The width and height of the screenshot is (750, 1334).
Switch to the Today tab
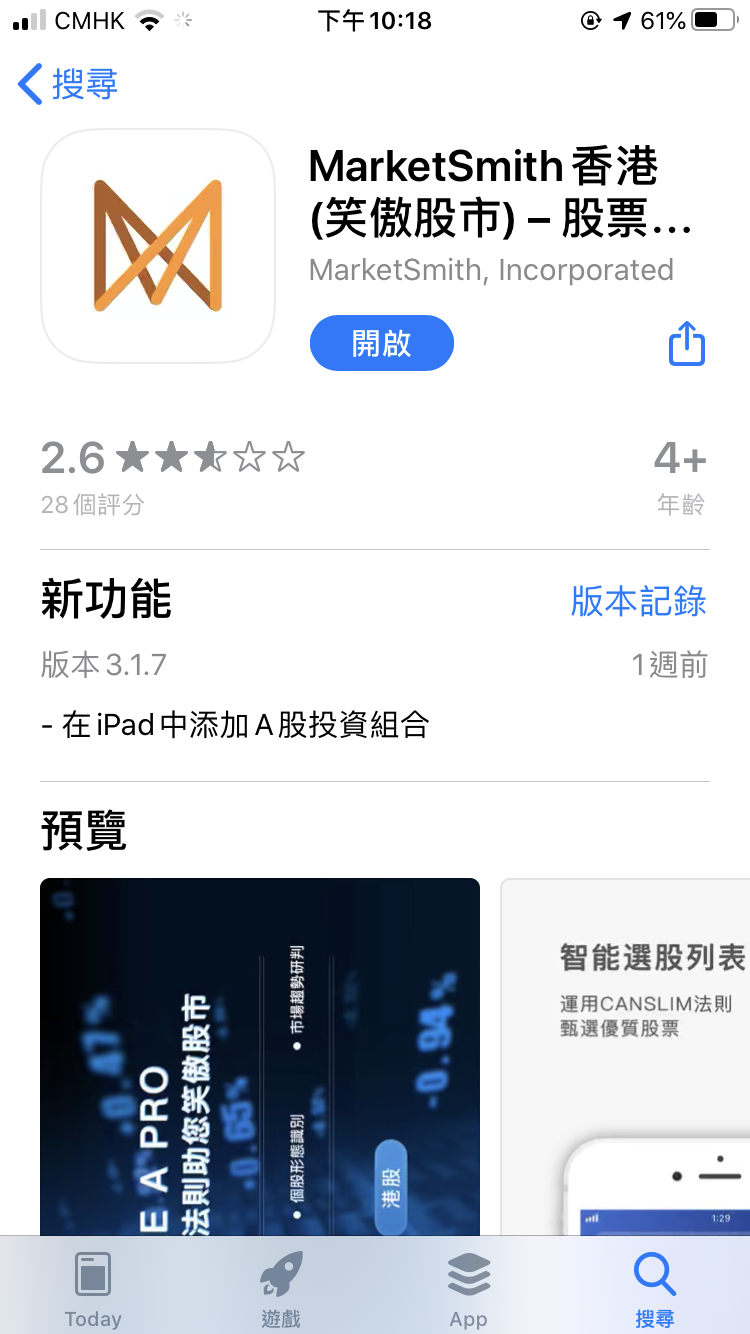point(93,1289)
